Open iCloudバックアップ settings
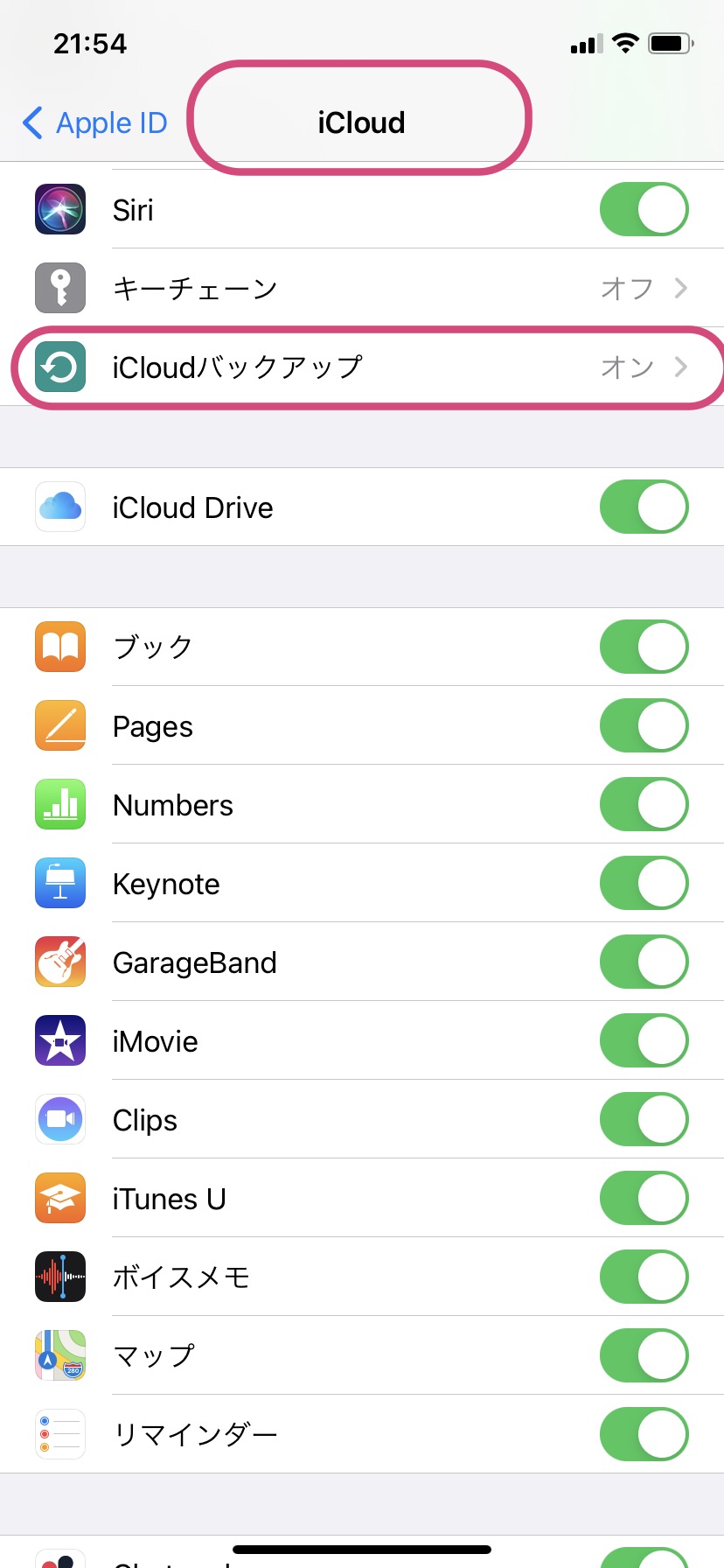Viewport: 724px width, 1568px height. (x=362, y=367)
